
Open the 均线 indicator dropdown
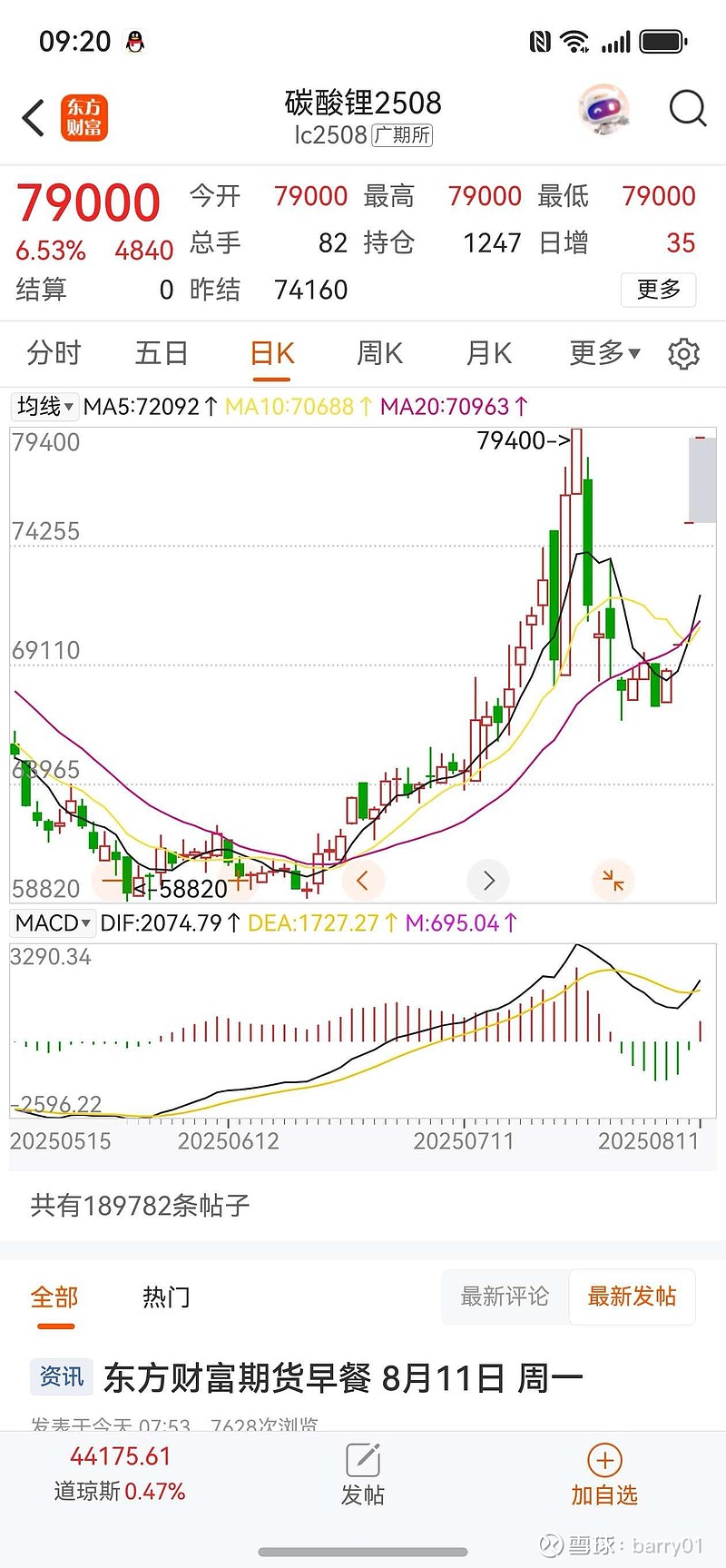click(x=44, y=406)
